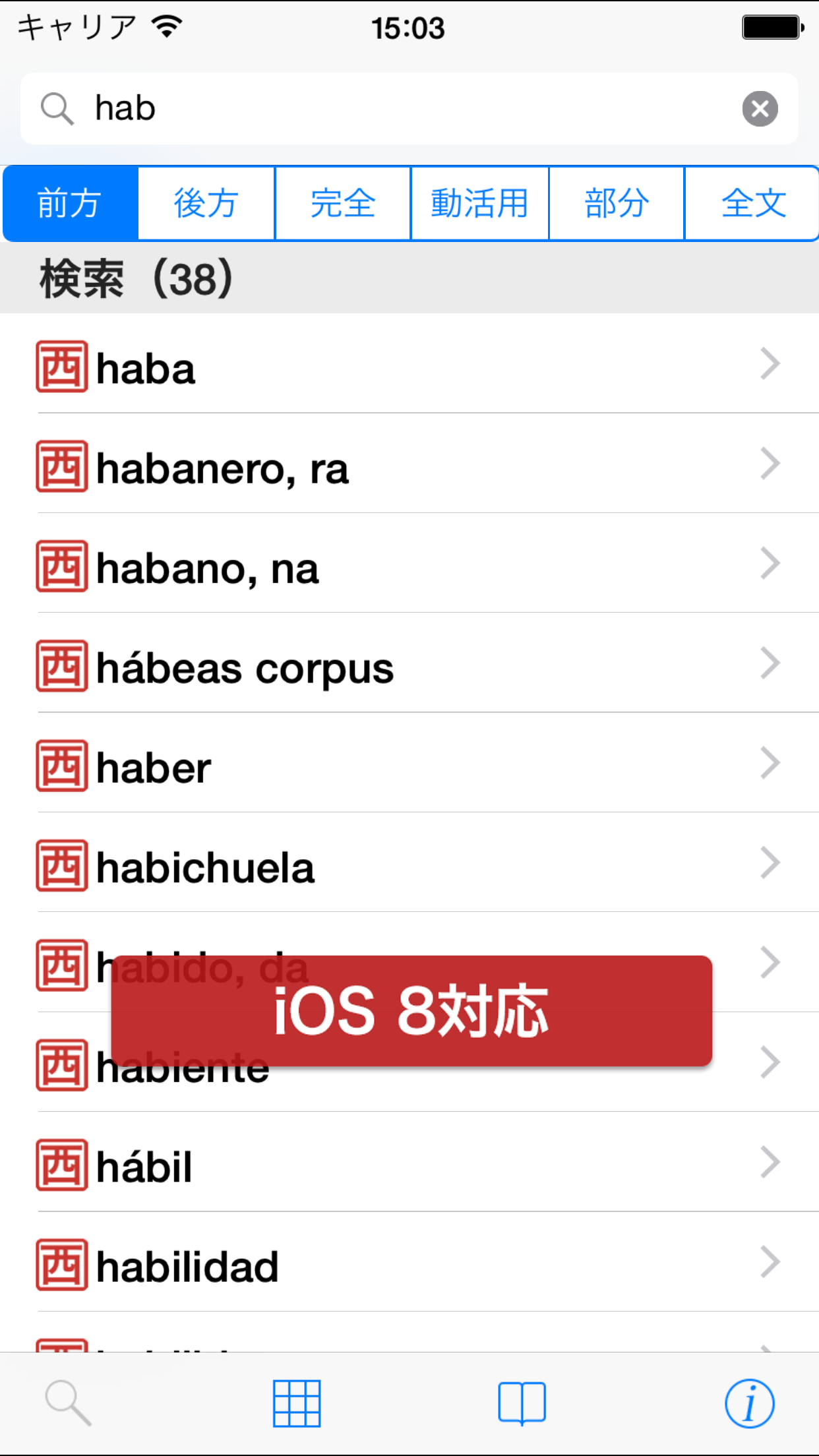
Task: Switch to 完全 exact match search
Action: click(343, 203)
